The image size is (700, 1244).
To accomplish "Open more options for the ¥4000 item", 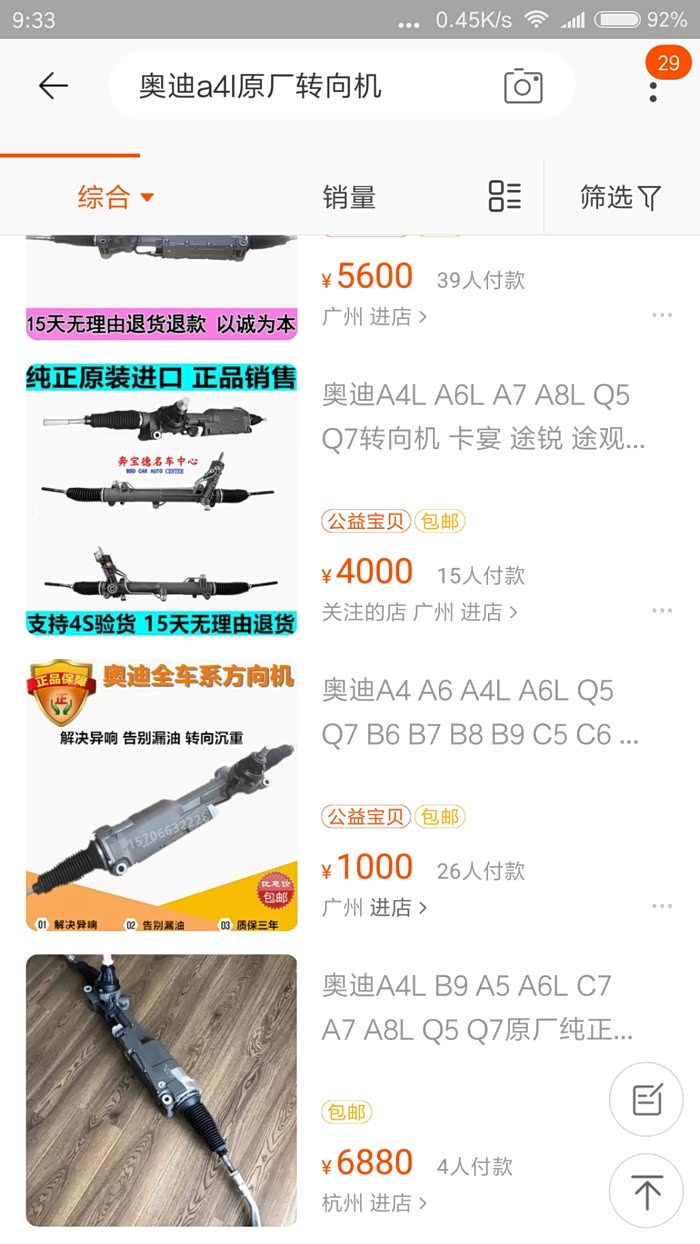I will 661,610.
